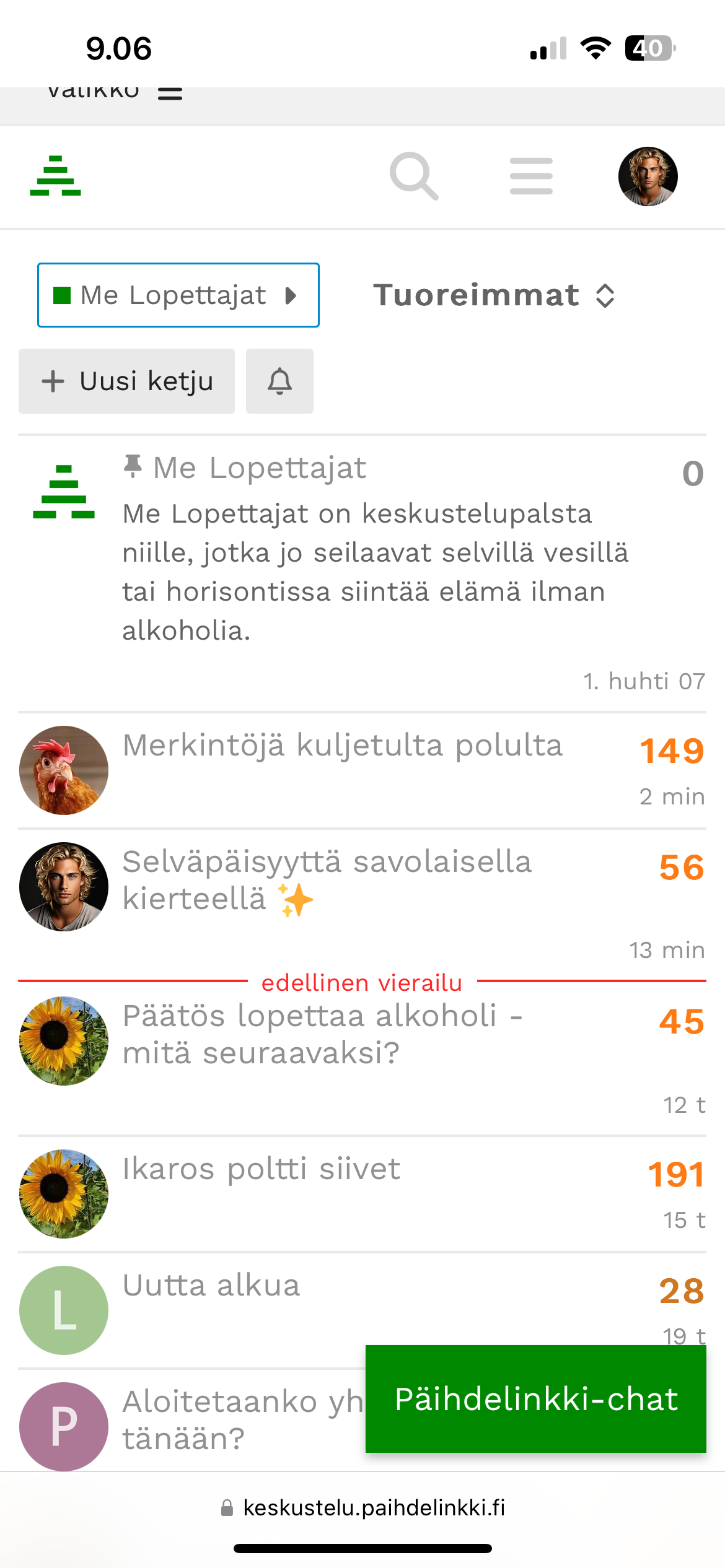Launch the Päihdelinkki-chat button
725x1568 pixels.
[x=535, y=1399]
